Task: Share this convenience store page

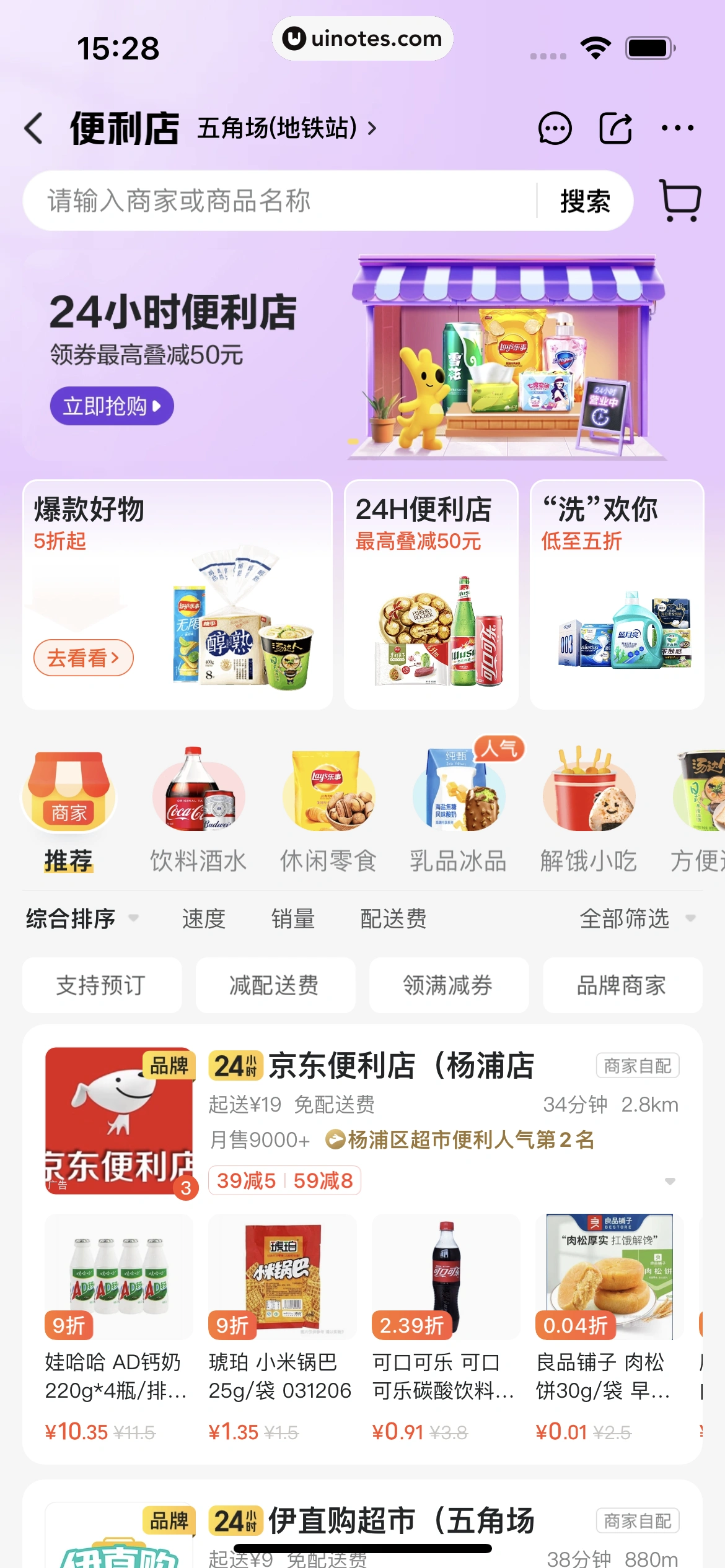Action: tap(615, 129)
